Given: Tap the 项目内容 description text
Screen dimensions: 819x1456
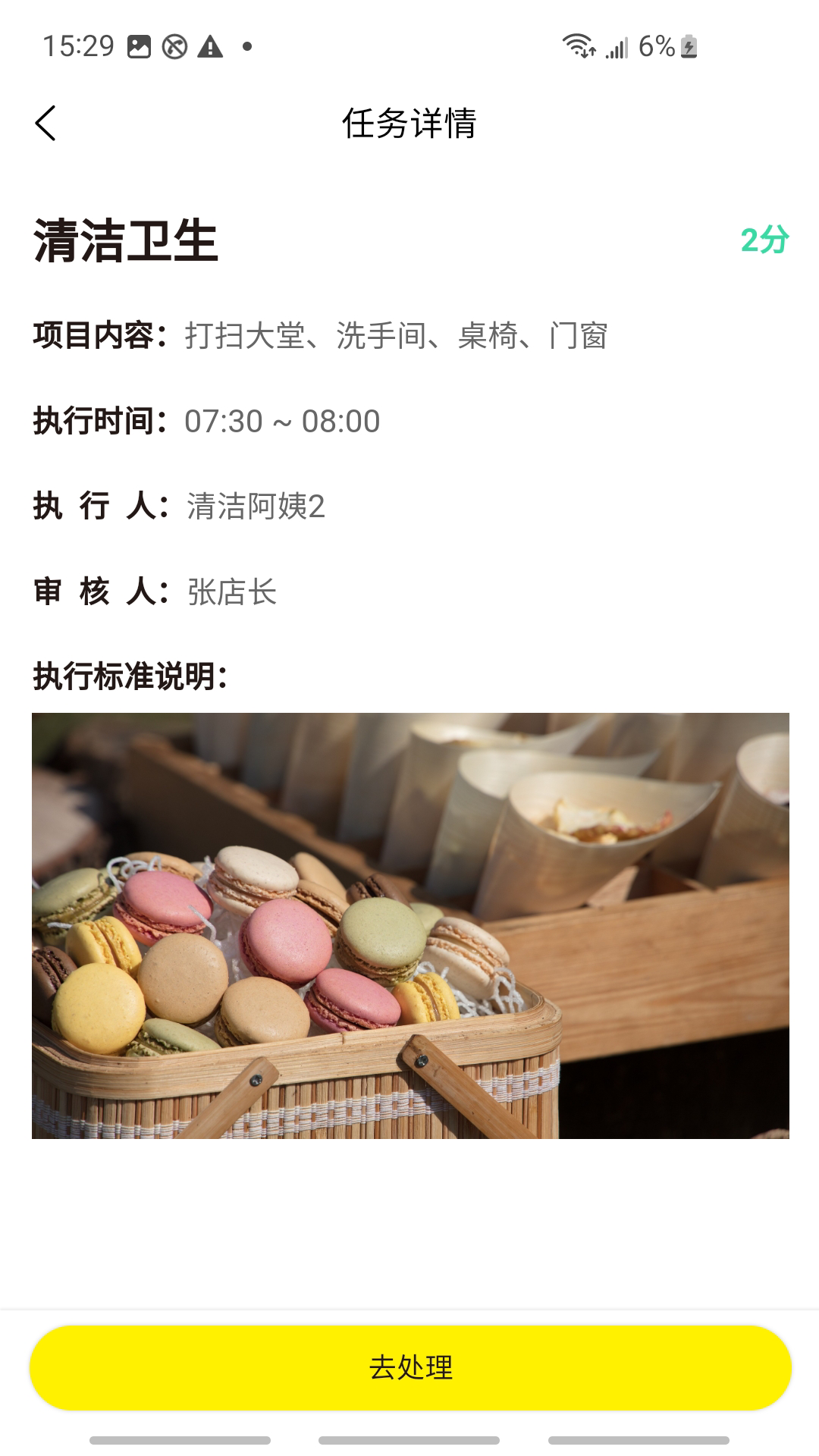Looking at the screenshot, I should coord(398,335).
